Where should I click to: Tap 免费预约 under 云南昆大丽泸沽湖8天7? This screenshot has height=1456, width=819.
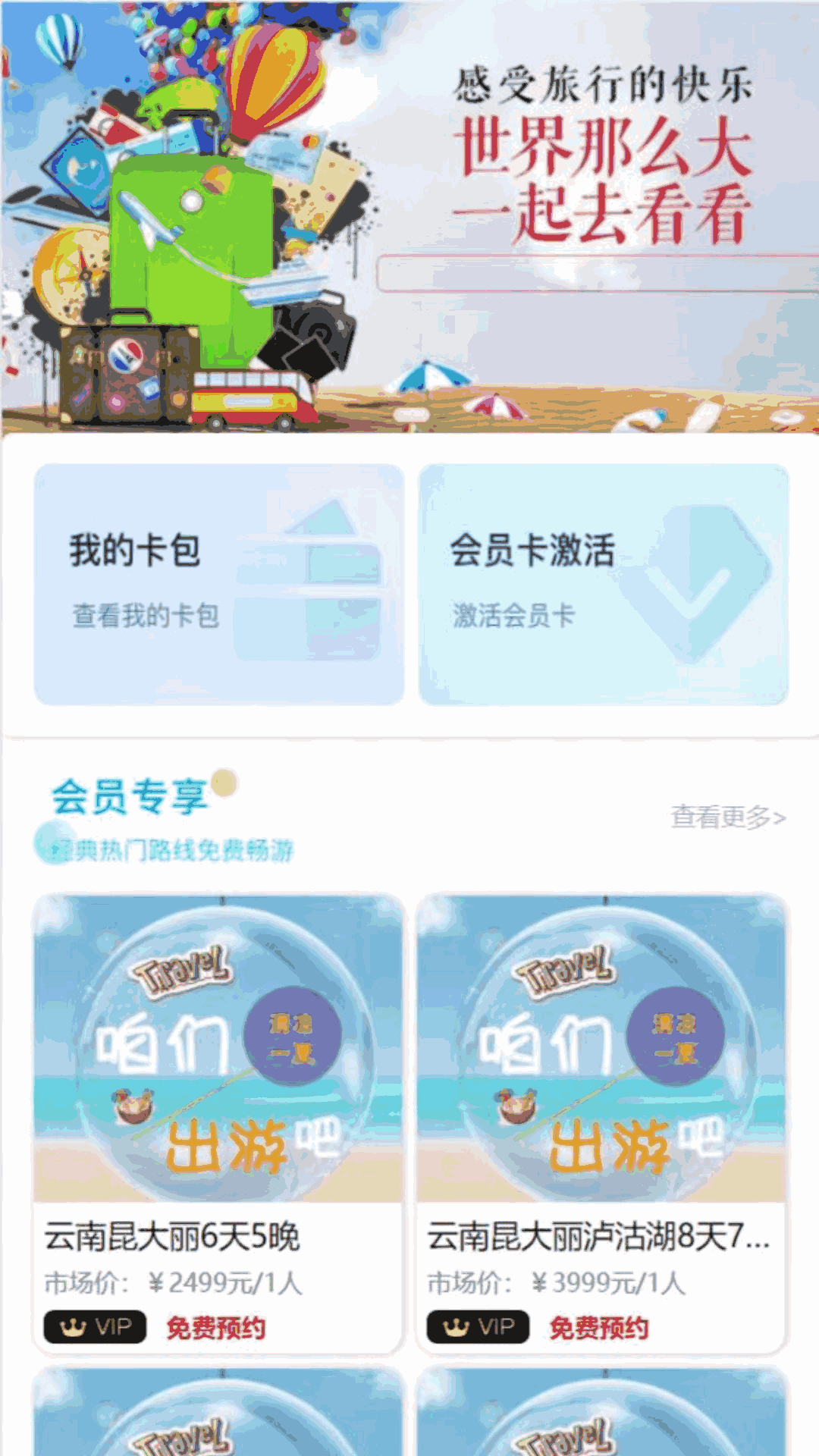point(599,1328)
